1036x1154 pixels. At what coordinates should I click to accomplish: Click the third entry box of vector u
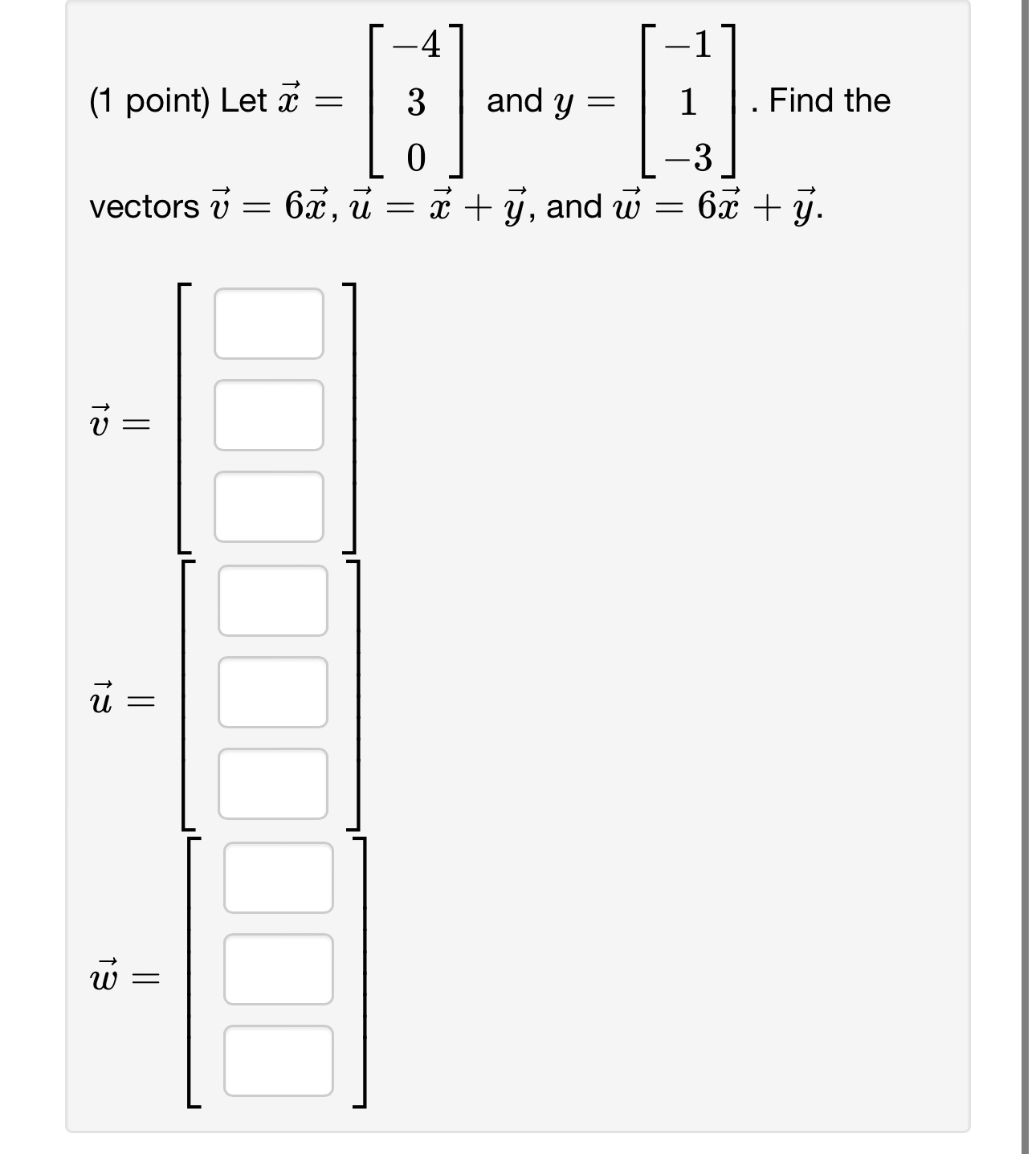(x=272, y=784)
